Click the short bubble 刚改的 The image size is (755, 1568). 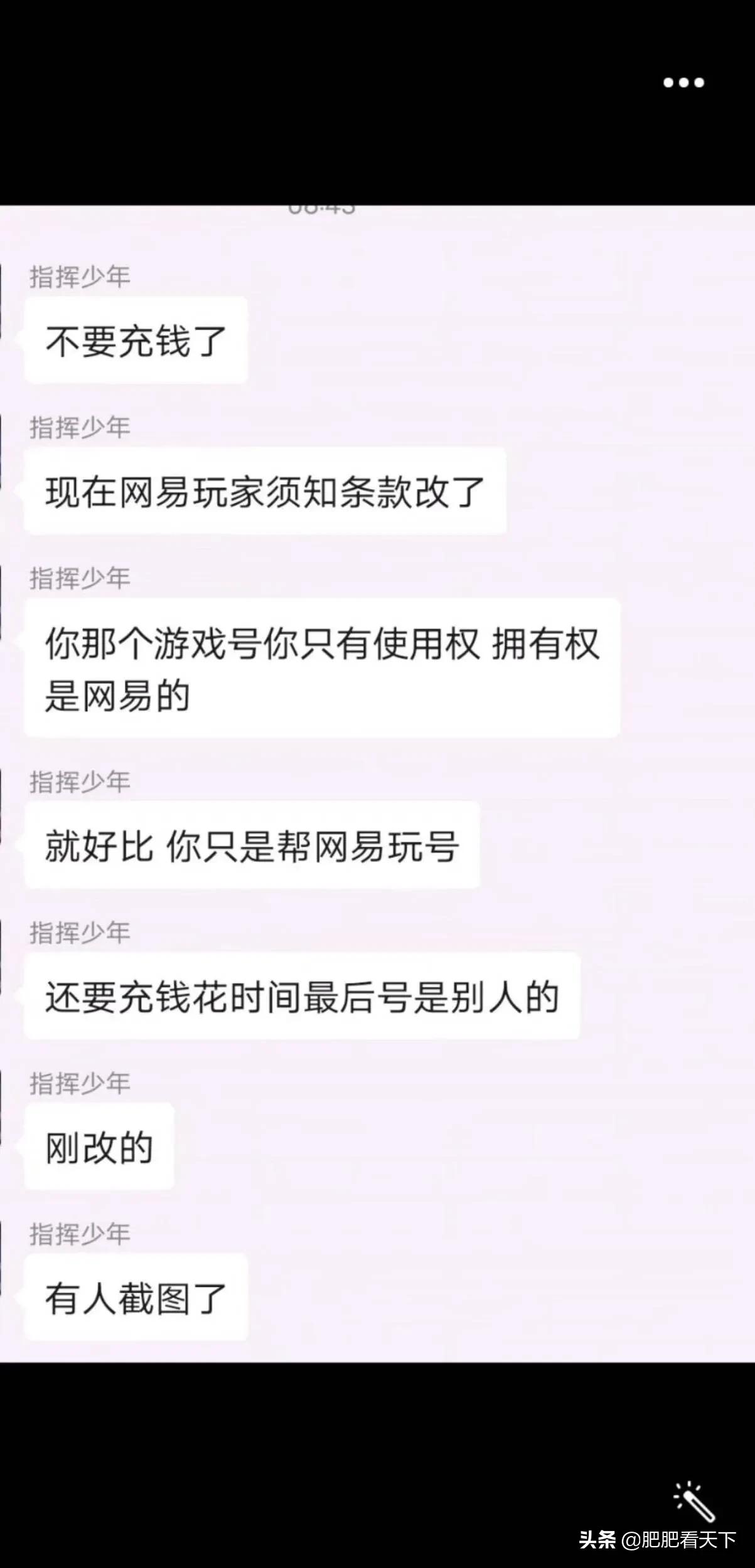(99, 1146)
